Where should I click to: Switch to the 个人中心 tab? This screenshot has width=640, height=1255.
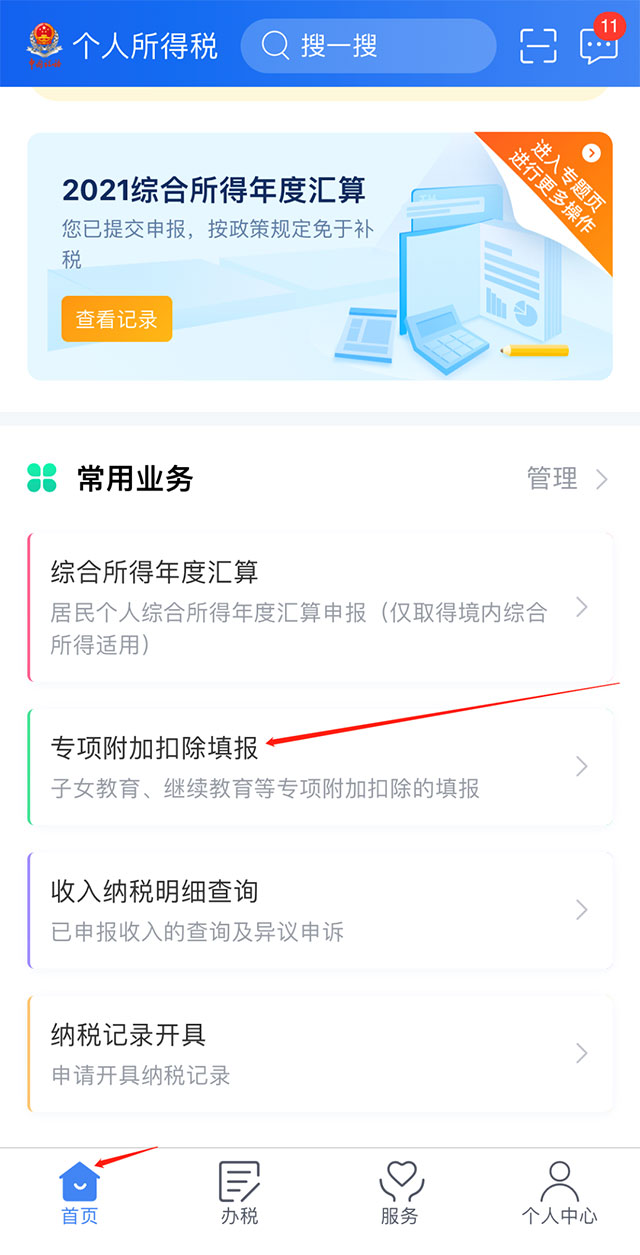click(x=559, y=1193)
